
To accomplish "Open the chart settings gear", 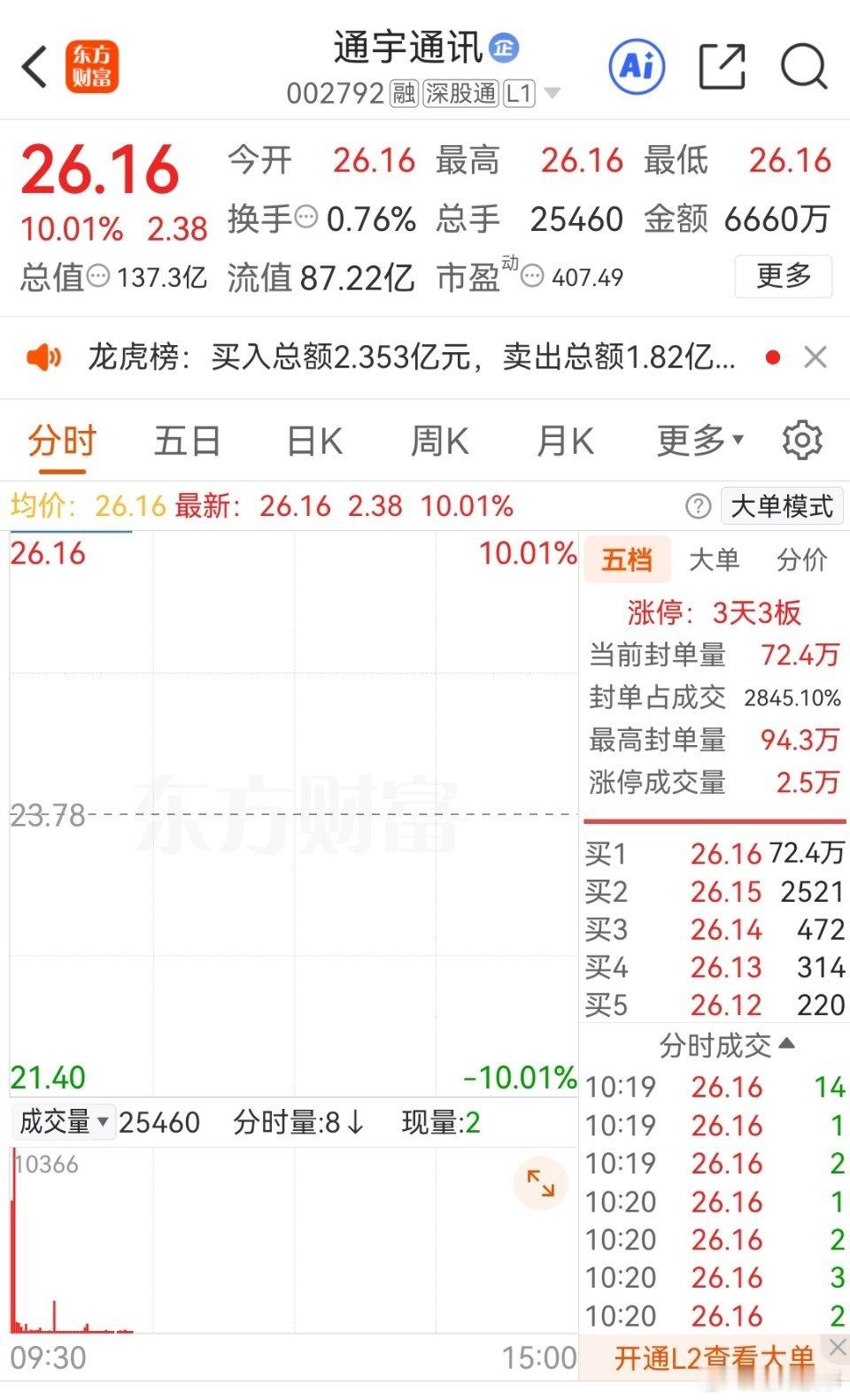I will [x=802, y=440].
